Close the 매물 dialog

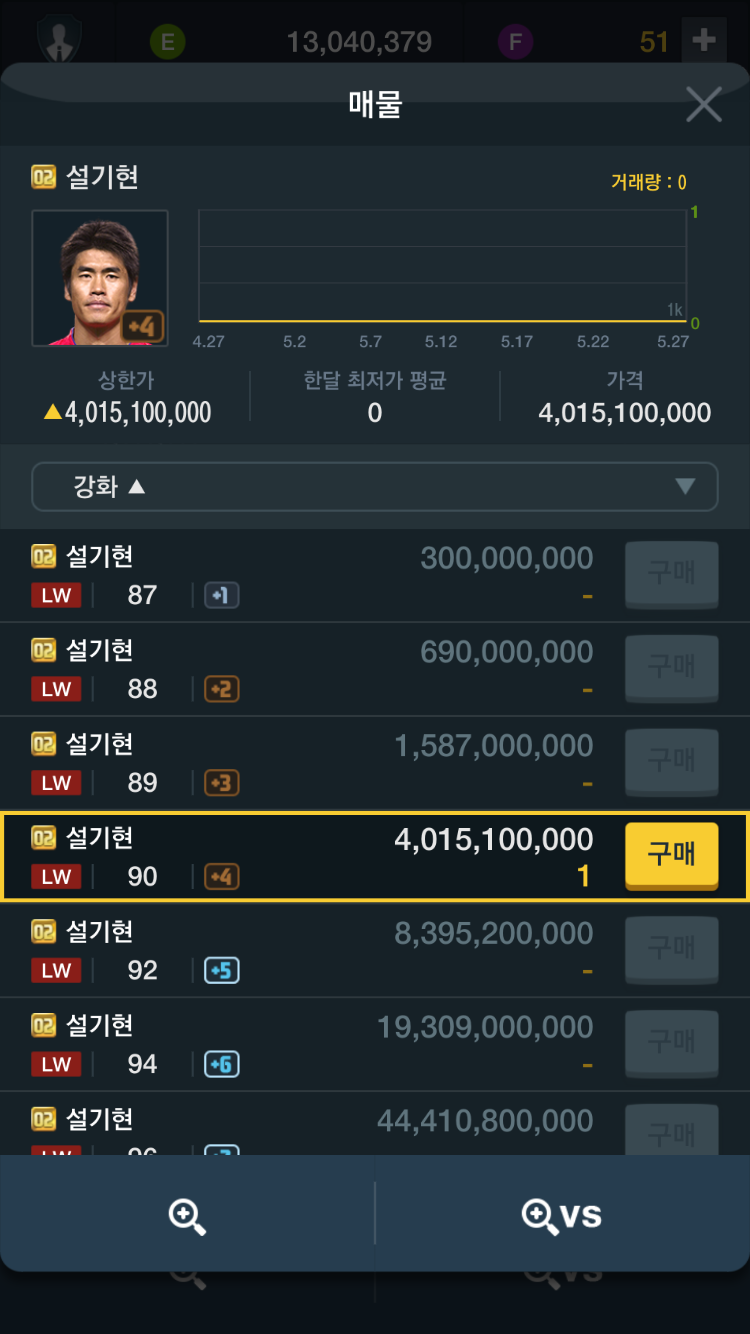703,104
